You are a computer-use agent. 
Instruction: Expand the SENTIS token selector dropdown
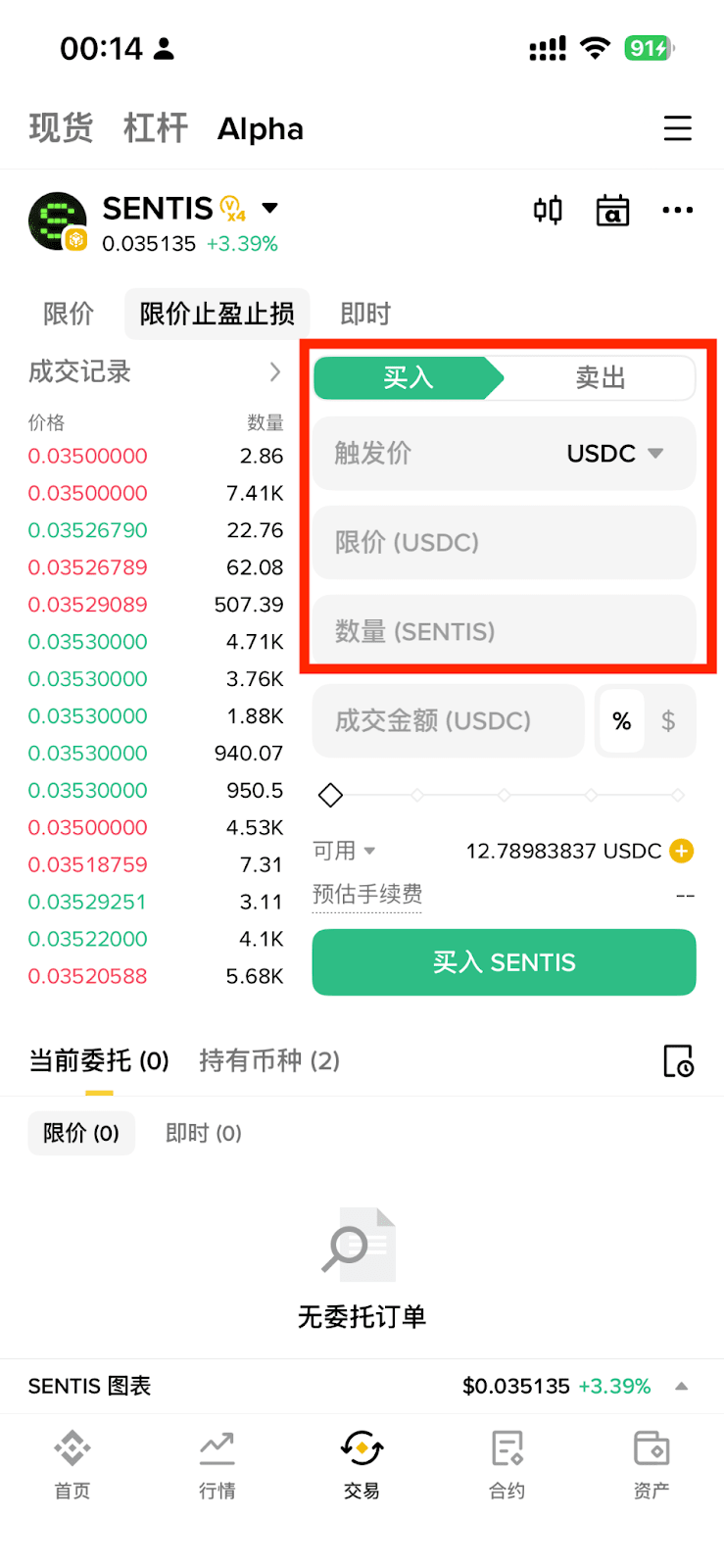pos(268,208)
